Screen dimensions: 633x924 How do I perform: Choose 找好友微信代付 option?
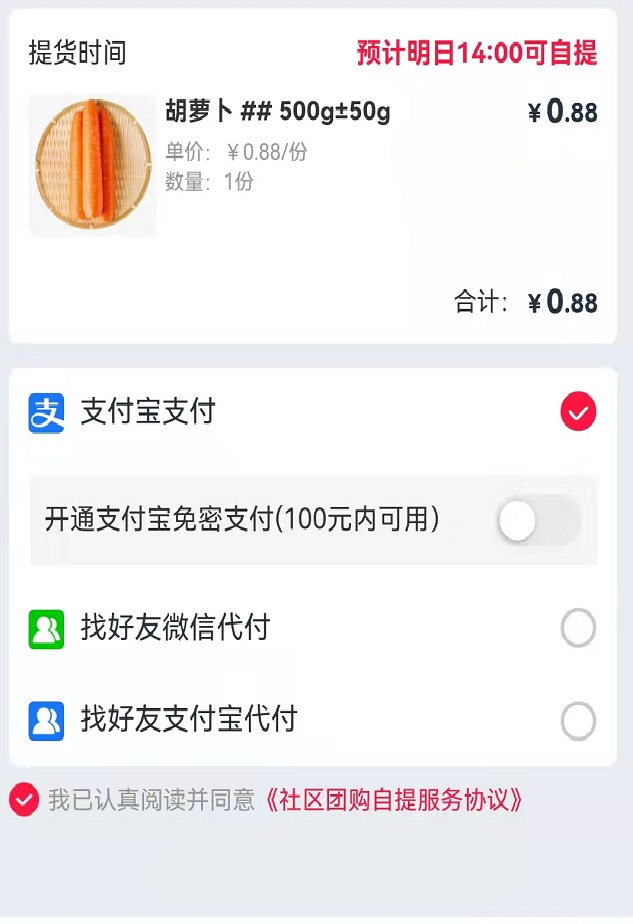tap(578, 629)
